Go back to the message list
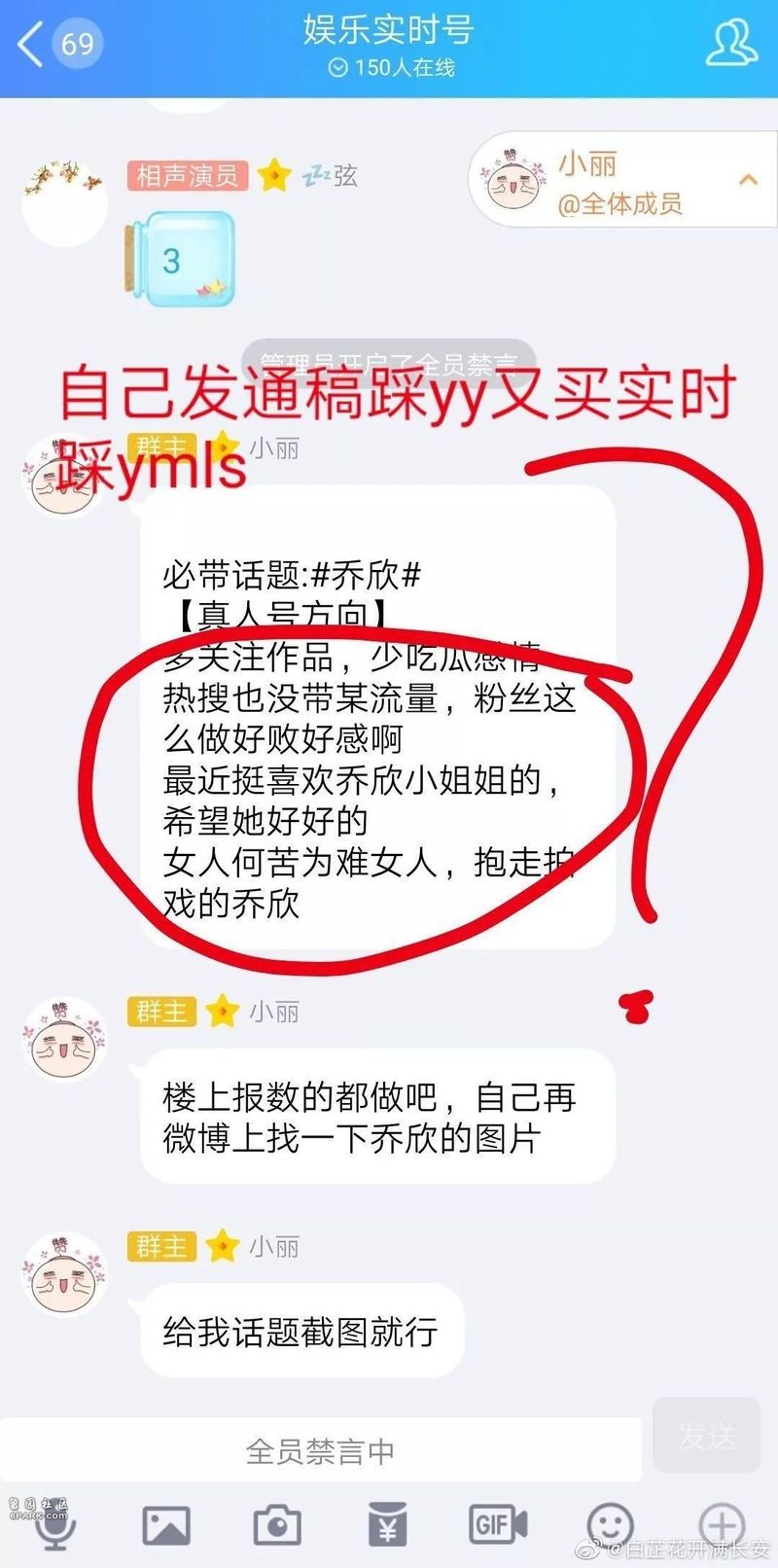The height and width of the screenshot is (1568, 778). coord(56,44)
